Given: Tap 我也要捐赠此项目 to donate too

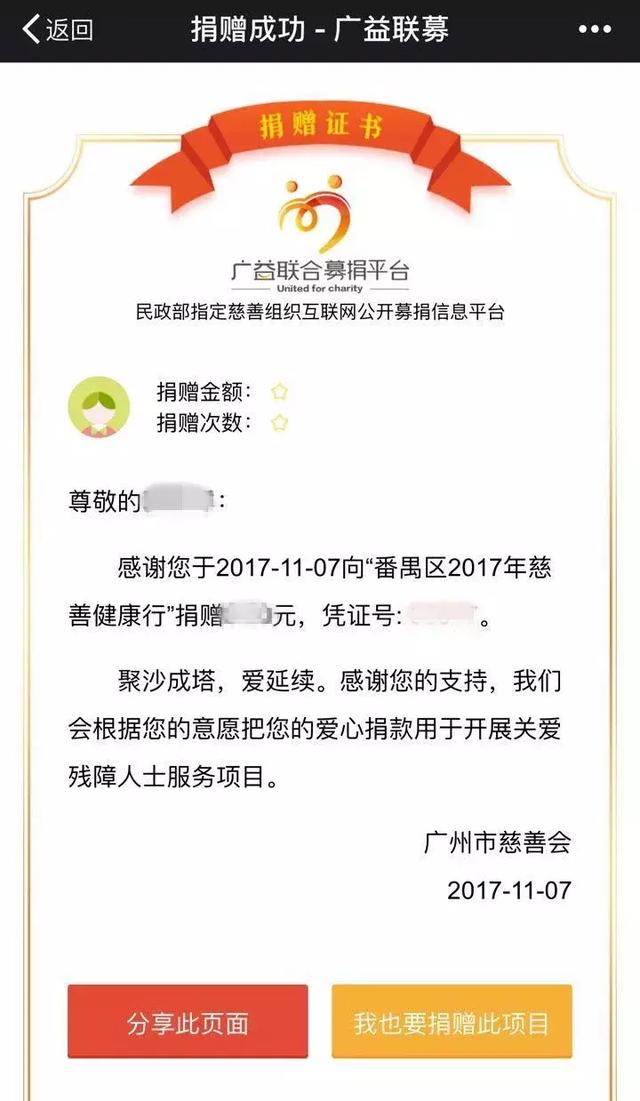Looking at the screenshot, I should click(452, 1023).
